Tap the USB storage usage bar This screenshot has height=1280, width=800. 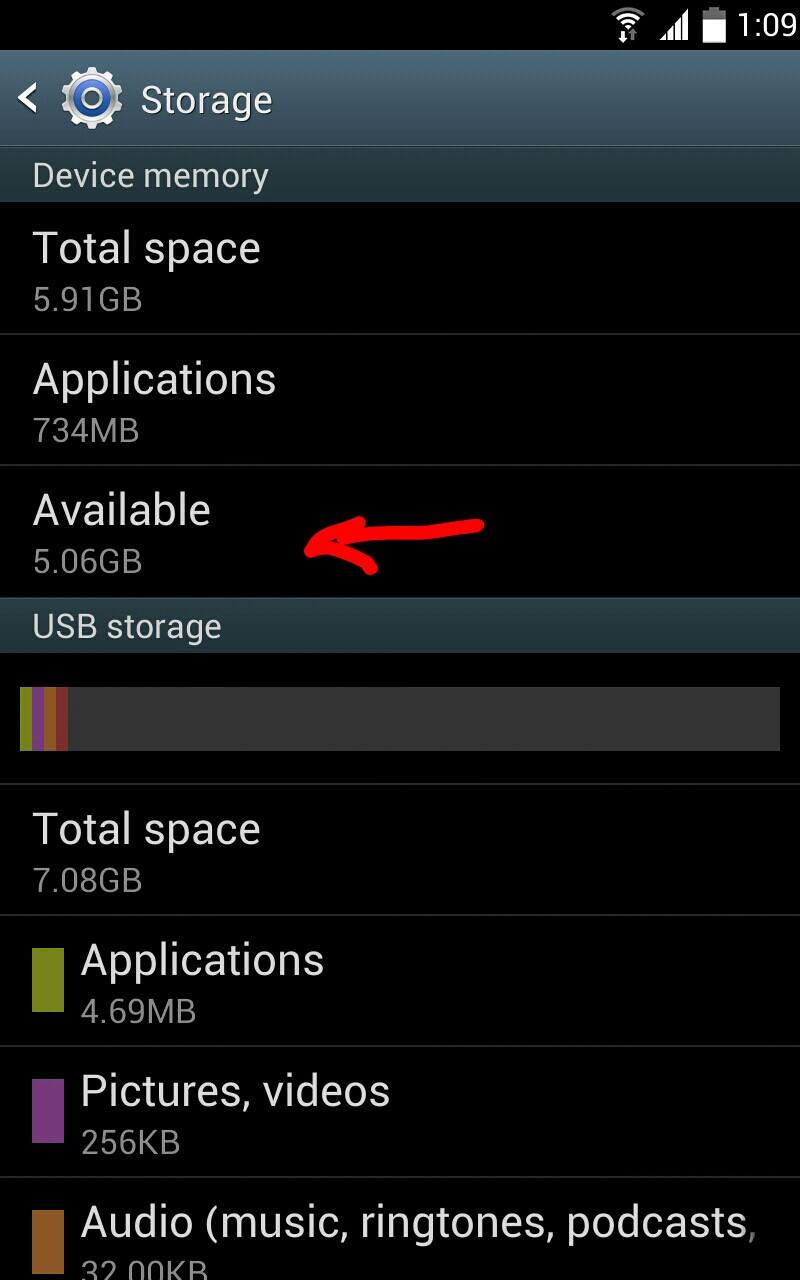[x=400, y=718]
